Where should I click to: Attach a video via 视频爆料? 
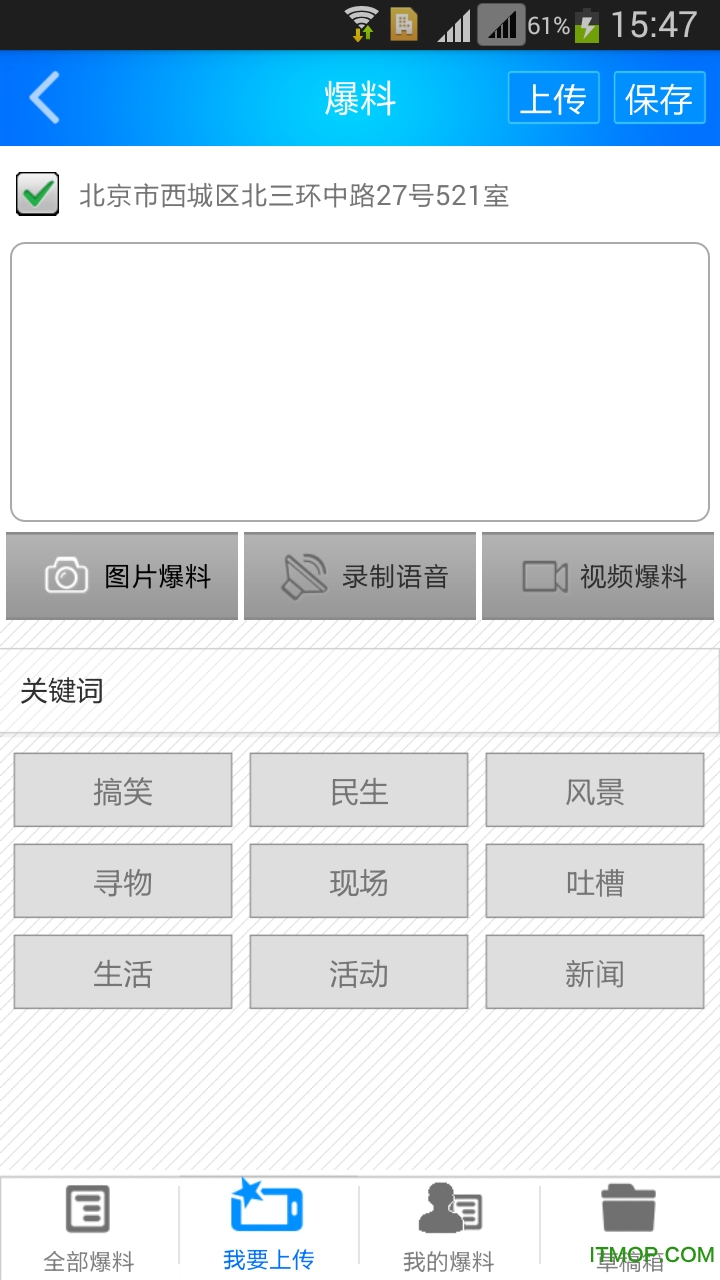(598, 576)
